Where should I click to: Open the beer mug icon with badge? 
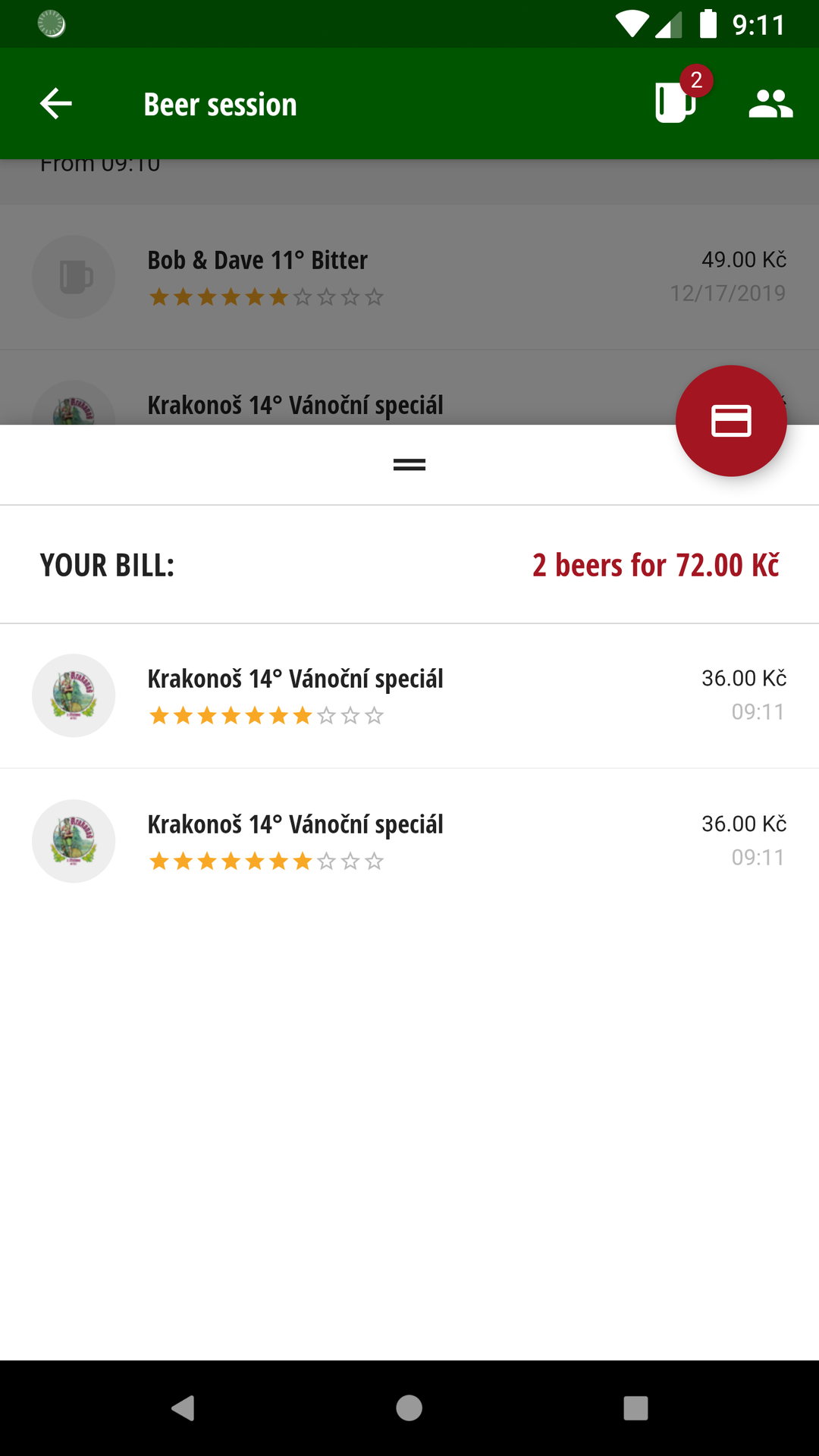675,102
